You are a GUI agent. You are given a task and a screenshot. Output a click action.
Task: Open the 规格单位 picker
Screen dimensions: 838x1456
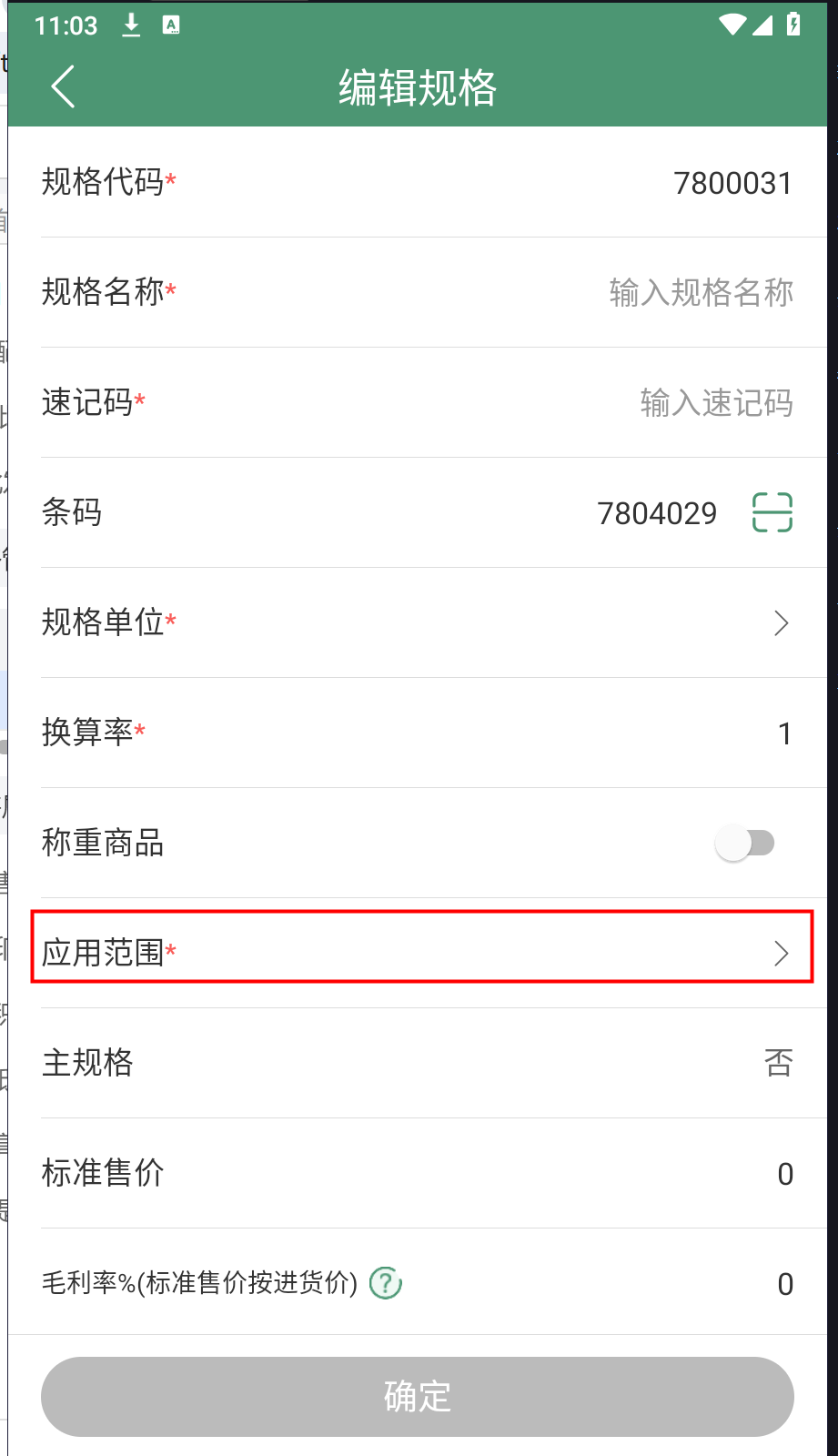pos(434,622)
